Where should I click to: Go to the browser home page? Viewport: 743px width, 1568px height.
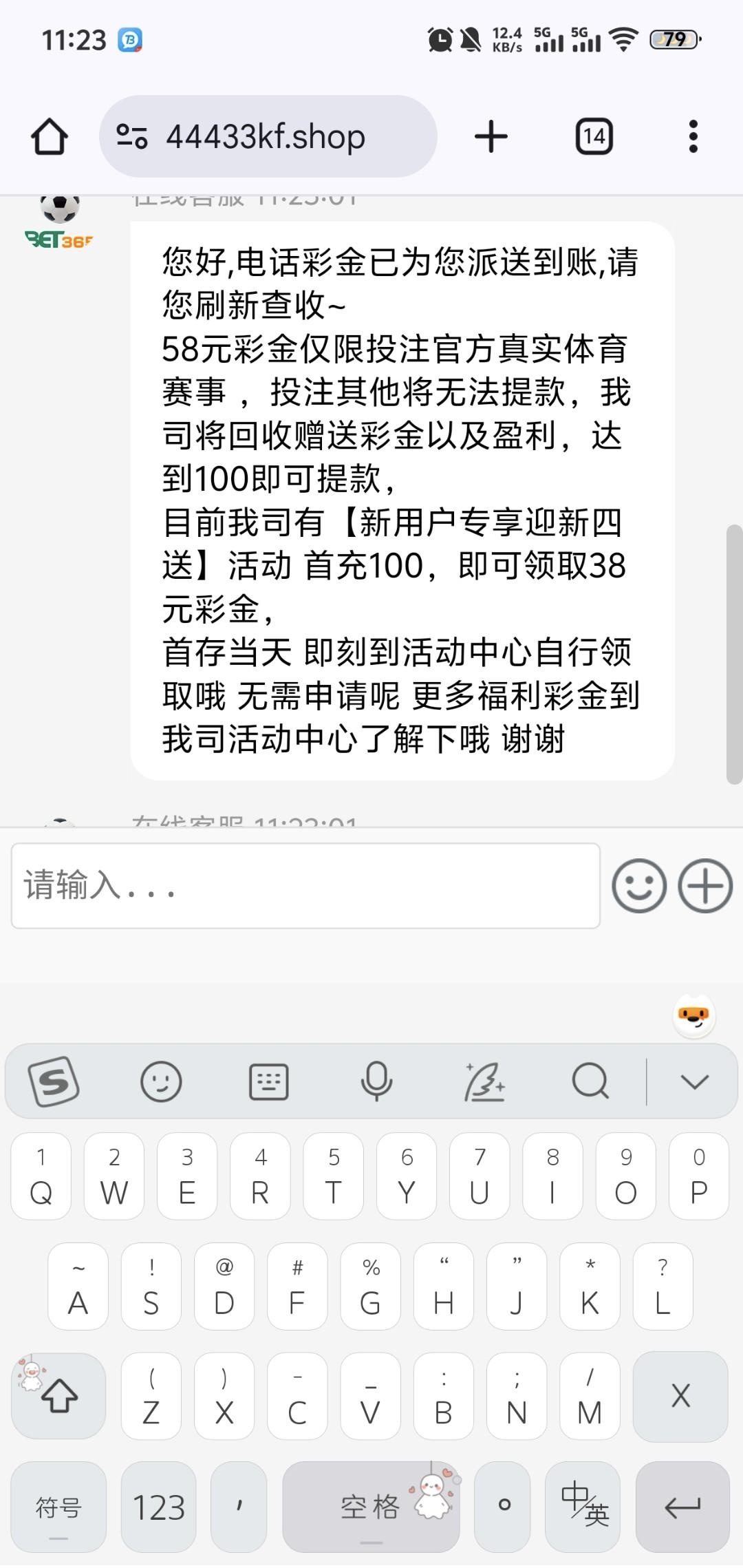click(50, 136)
